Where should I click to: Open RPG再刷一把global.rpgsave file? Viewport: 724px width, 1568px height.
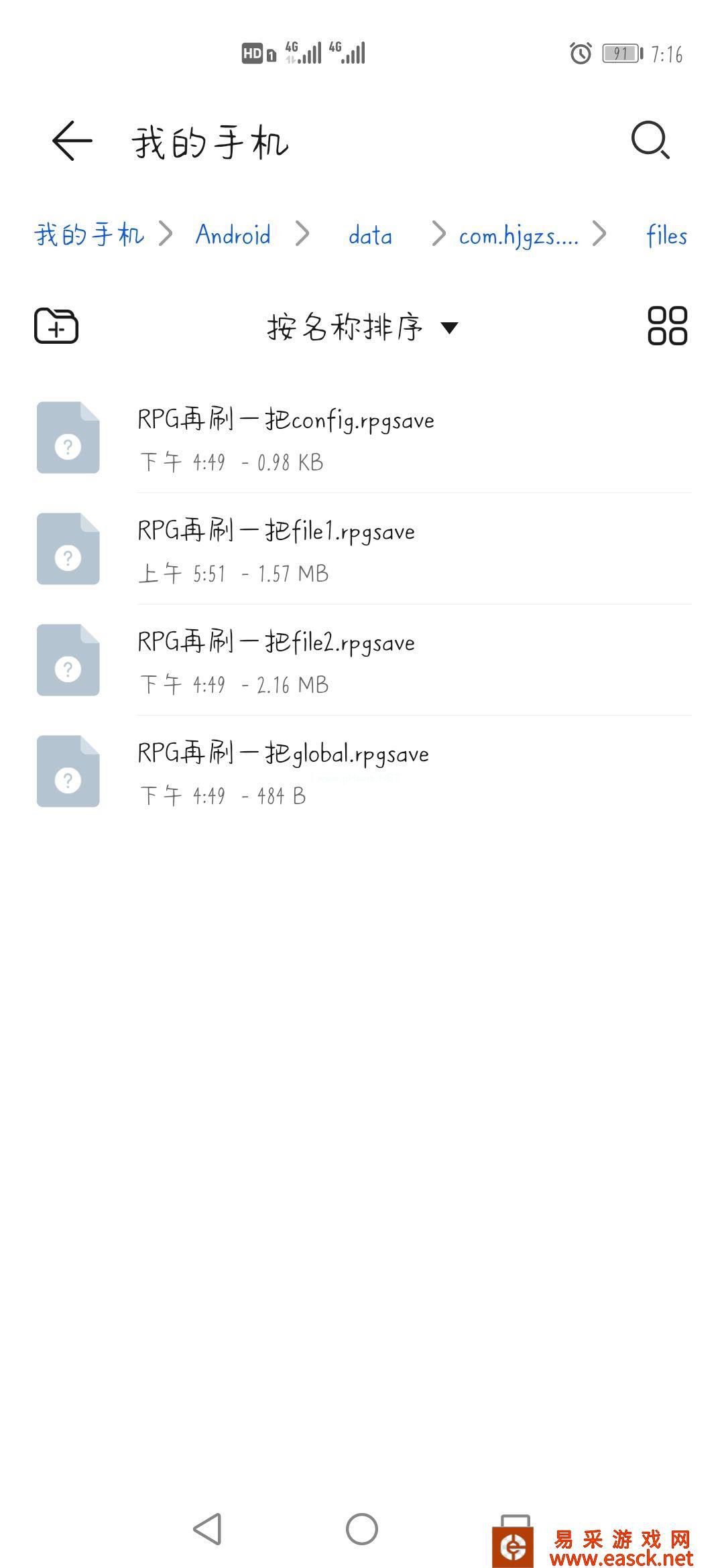362,771
